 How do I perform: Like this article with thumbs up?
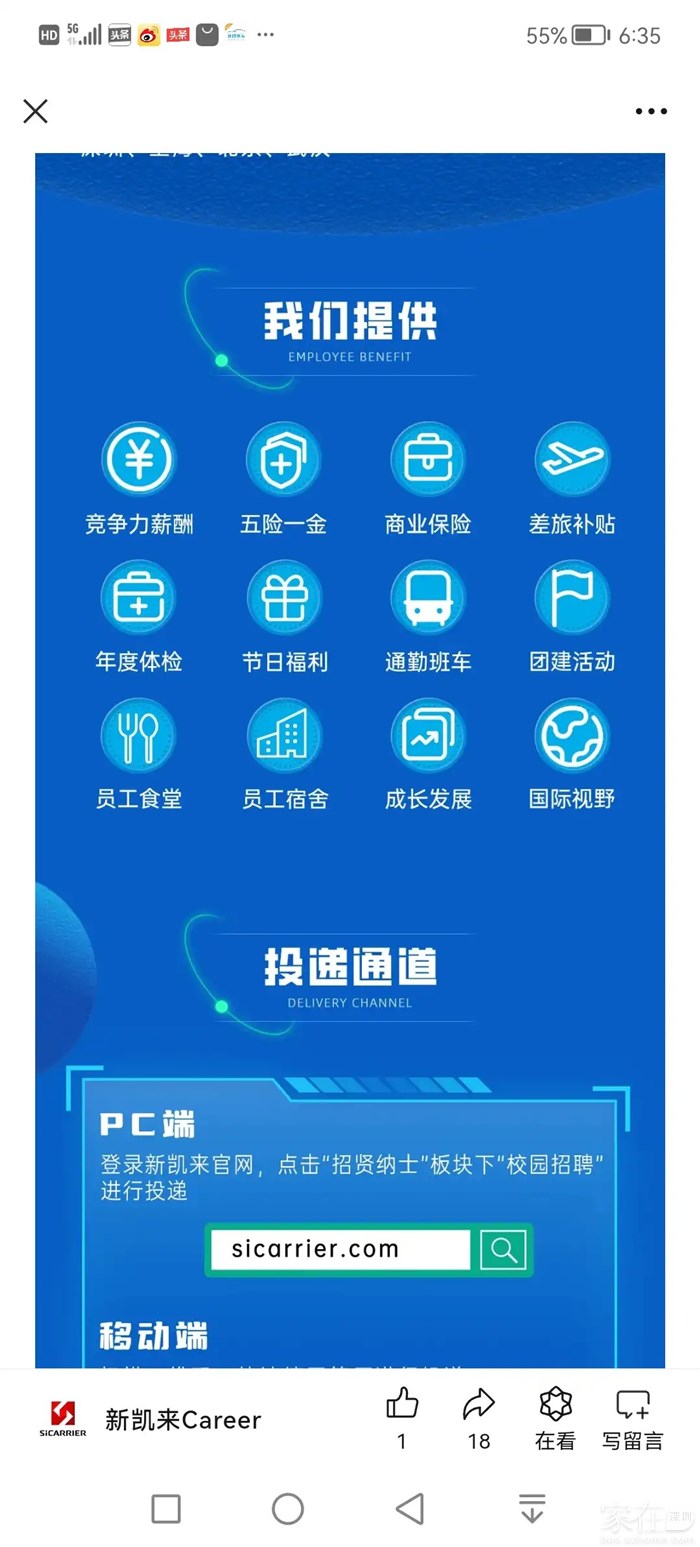[x=402, y=1405]
